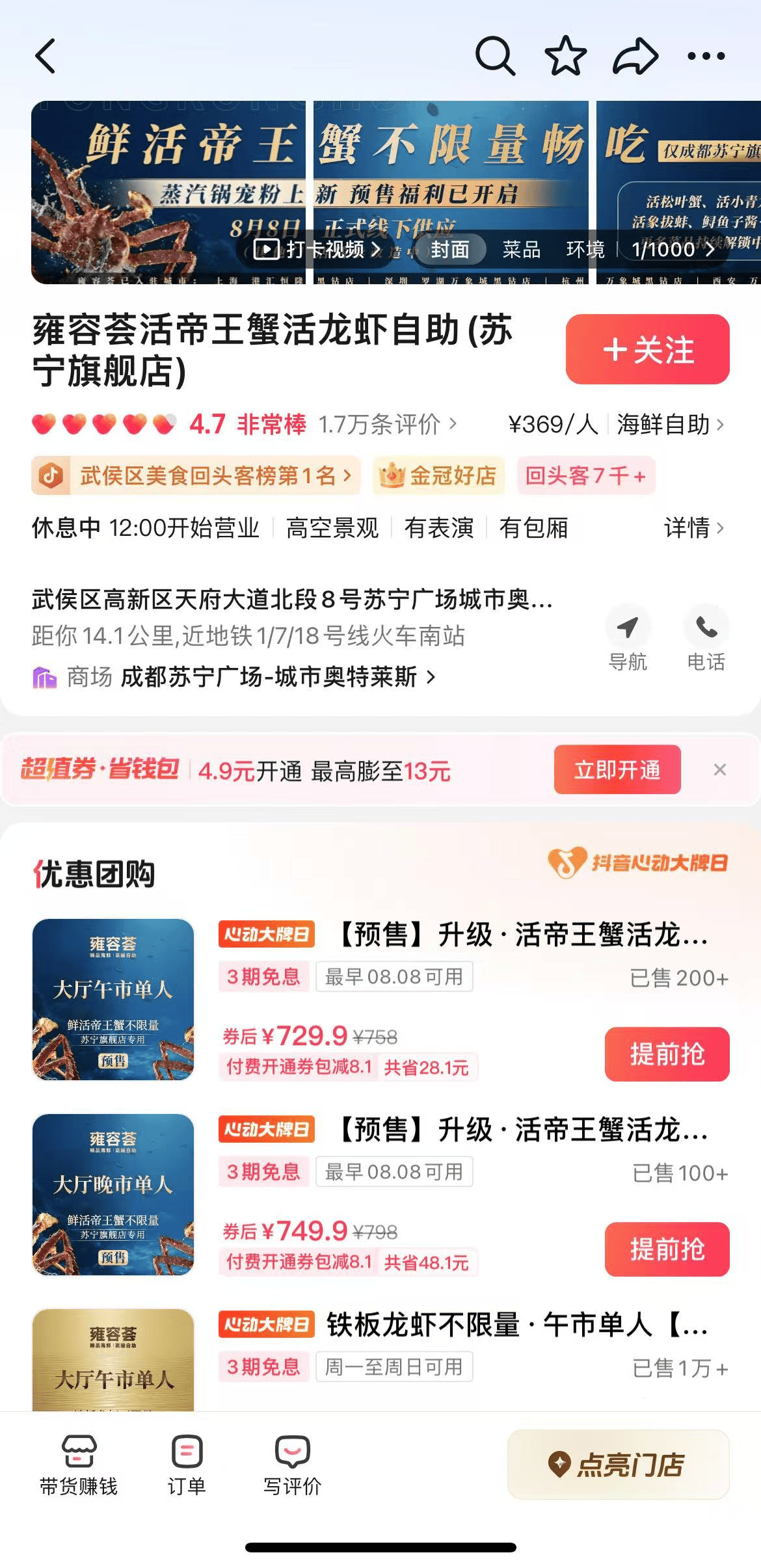This screenshot has height=1568, width=761.
Task: Tap 立即开通 for the 省钱包 coupon
Action: coord(617,769)
